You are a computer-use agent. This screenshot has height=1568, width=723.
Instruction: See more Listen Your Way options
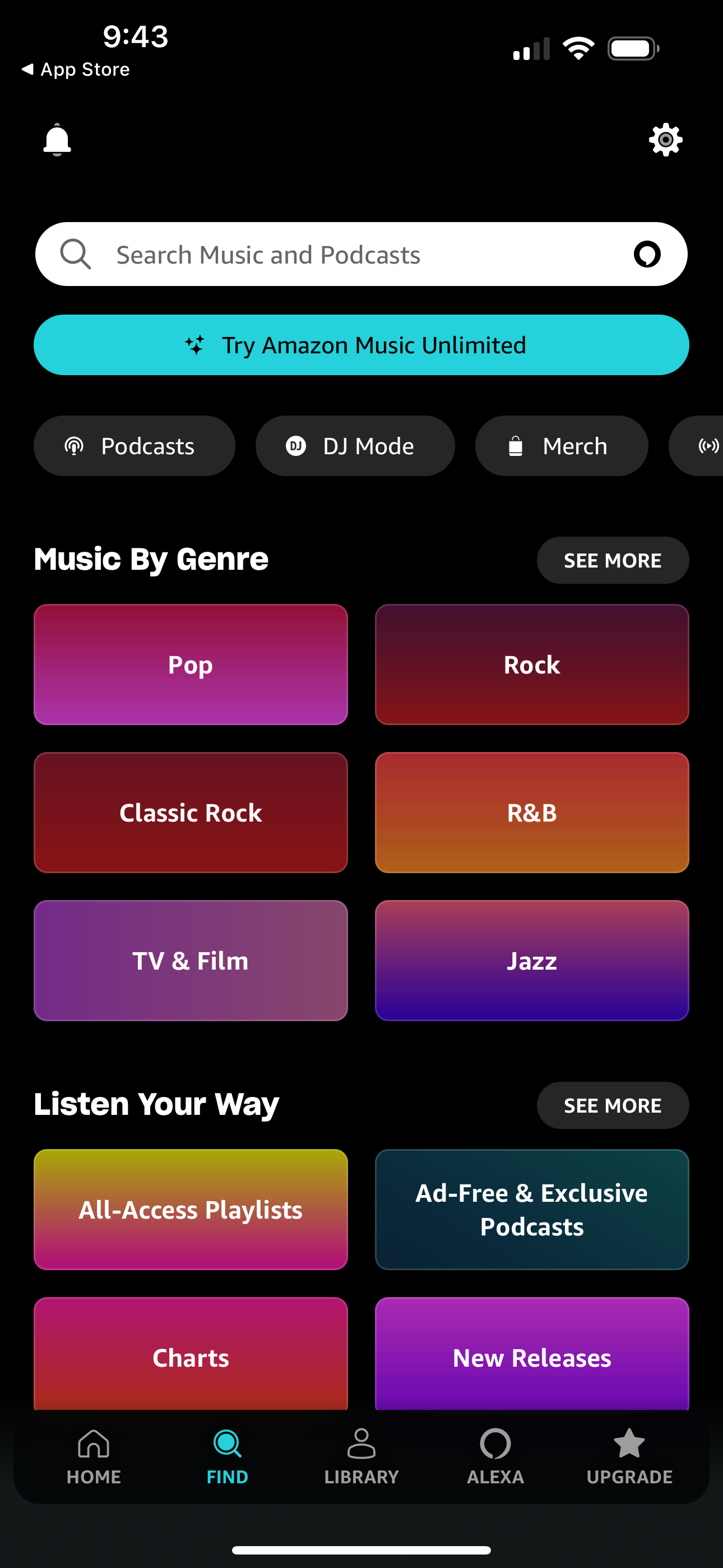[x=612, y=1105]
